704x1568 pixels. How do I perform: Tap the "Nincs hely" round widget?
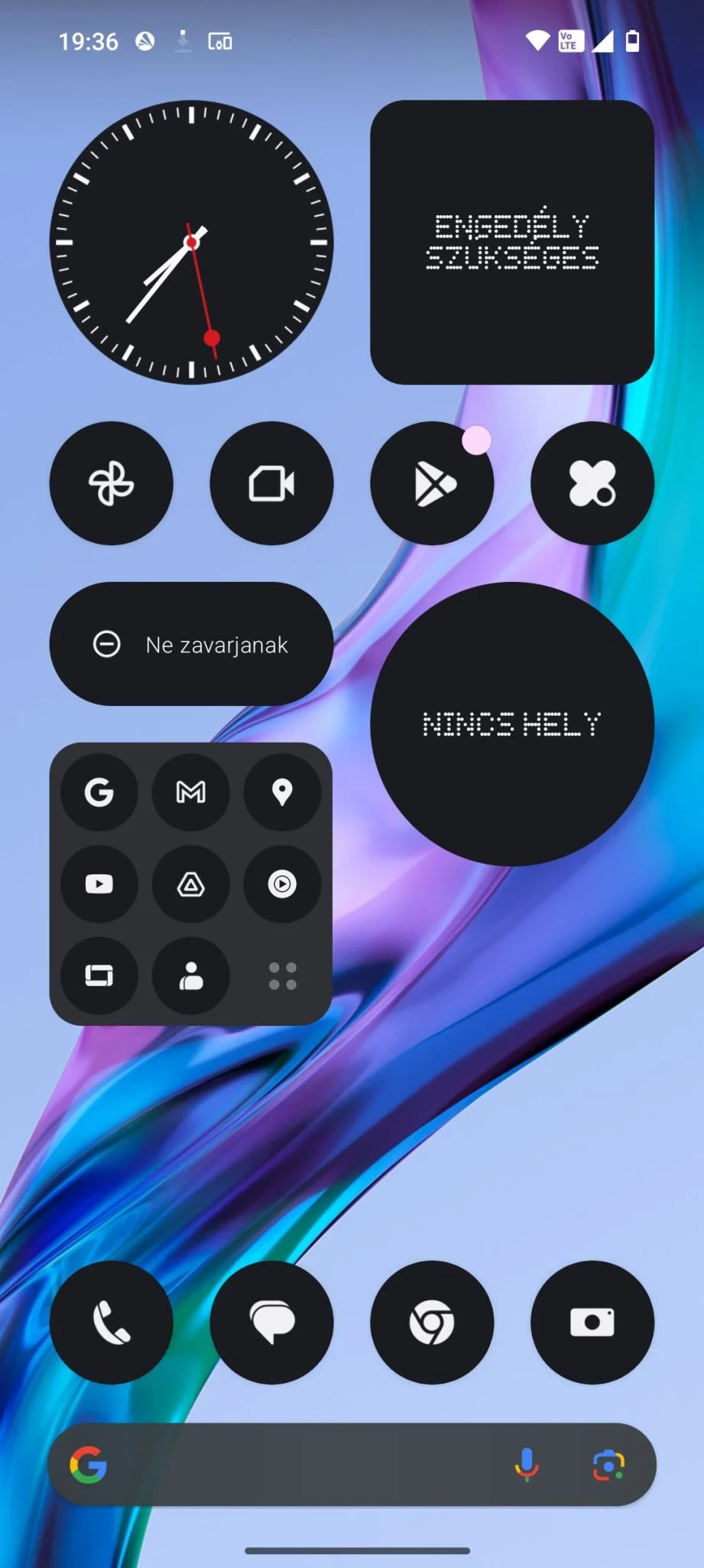point(512,724)
